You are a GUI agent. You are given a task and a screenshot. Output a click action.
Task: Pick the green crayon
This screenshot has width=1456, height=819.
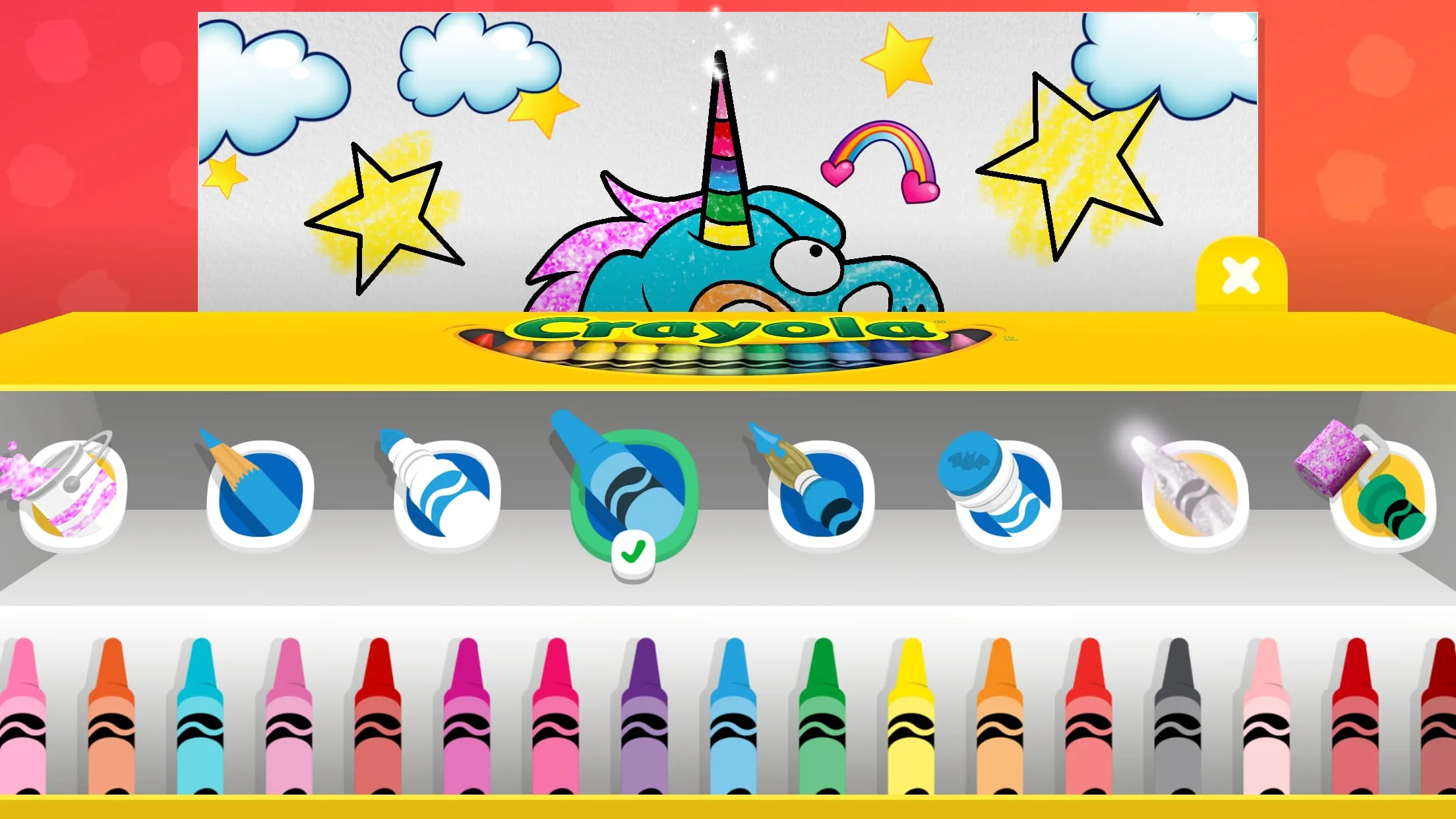(822, 719)
